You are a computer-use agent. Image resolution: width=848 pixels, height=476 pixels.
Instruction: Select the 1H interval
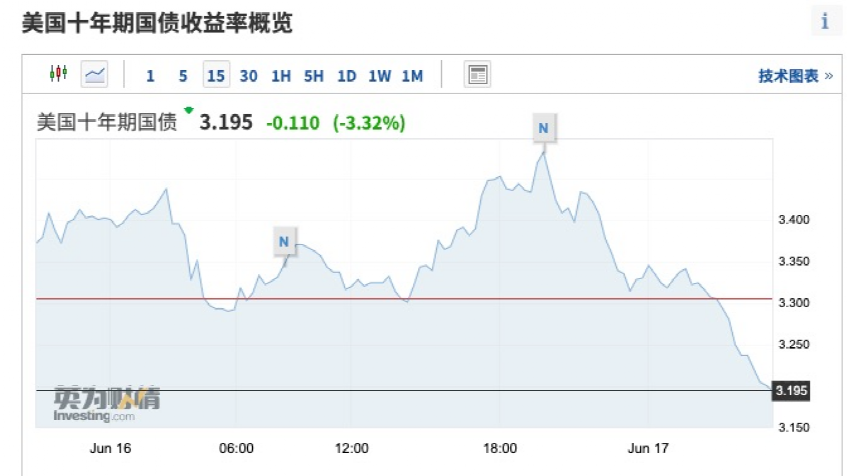click(281, 75)
